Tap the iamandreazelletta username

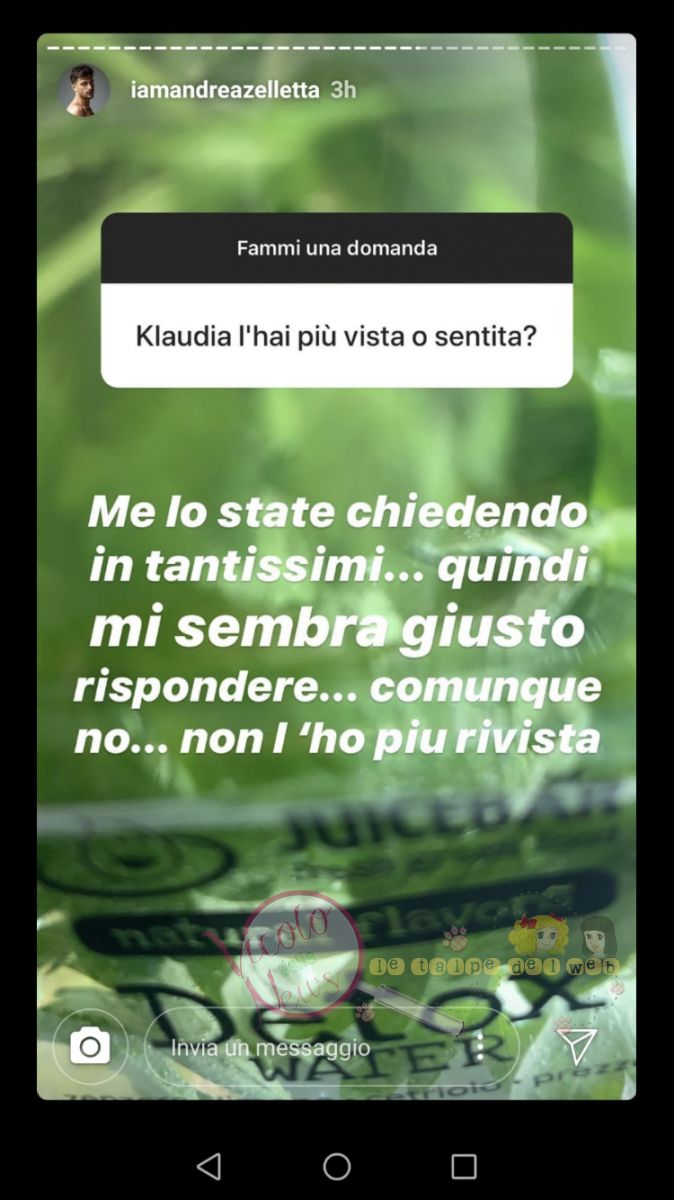coord(225,90)
